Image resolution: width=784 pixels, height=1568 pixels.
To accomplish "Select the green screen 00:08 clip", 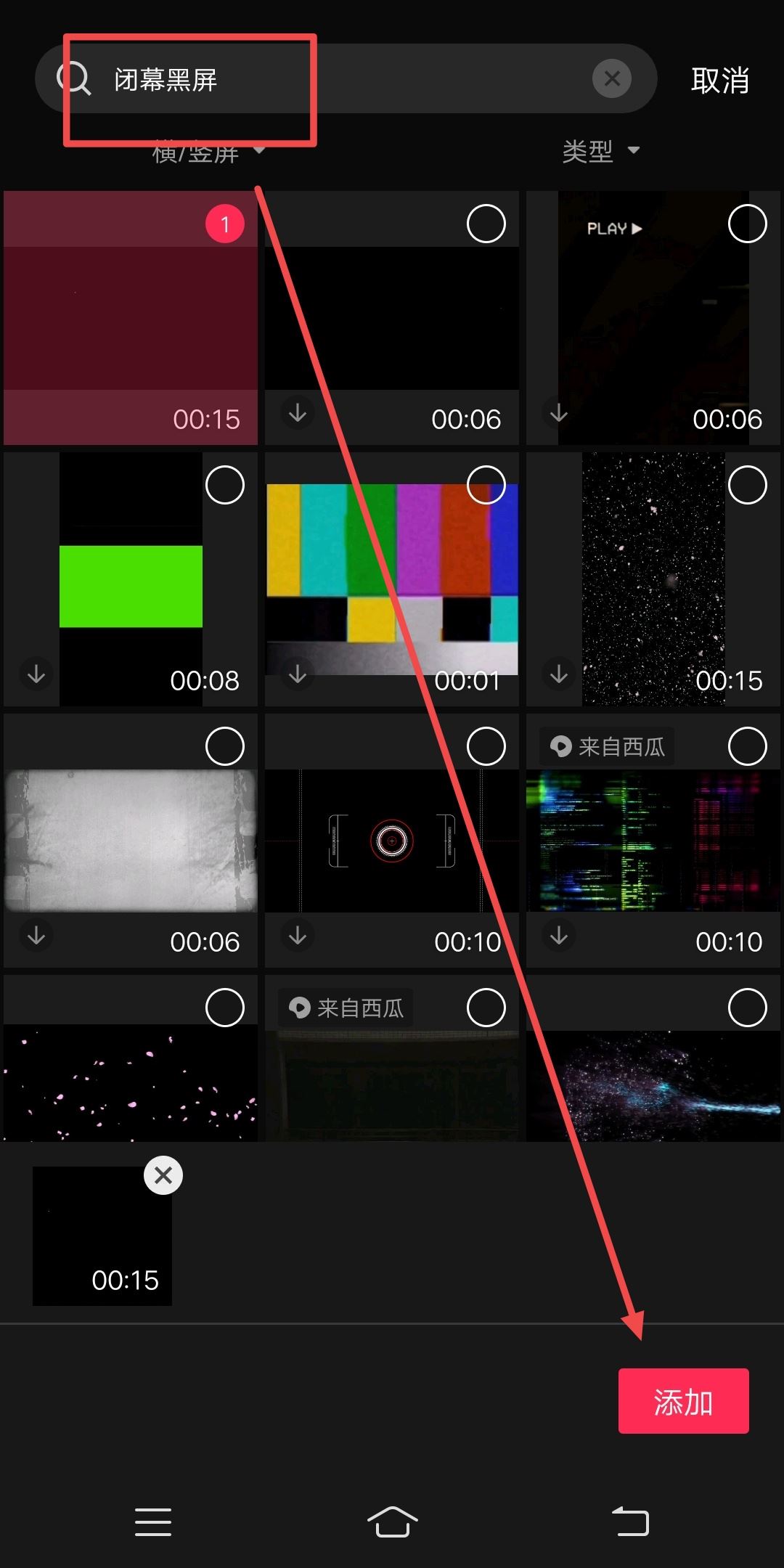I will click(x=224, y=485).
